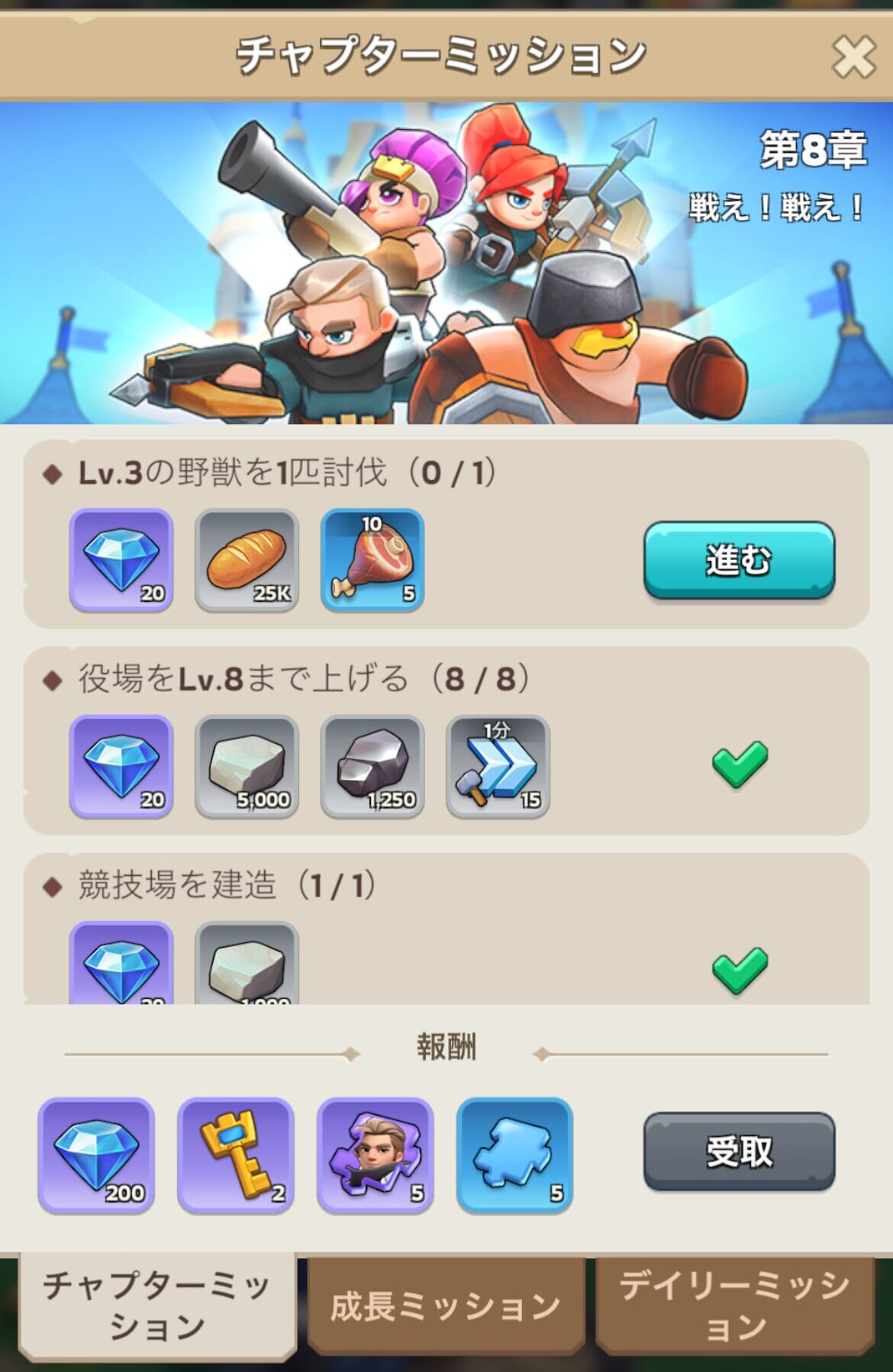View the 200 gems chapter reward

click(96, 1155)
